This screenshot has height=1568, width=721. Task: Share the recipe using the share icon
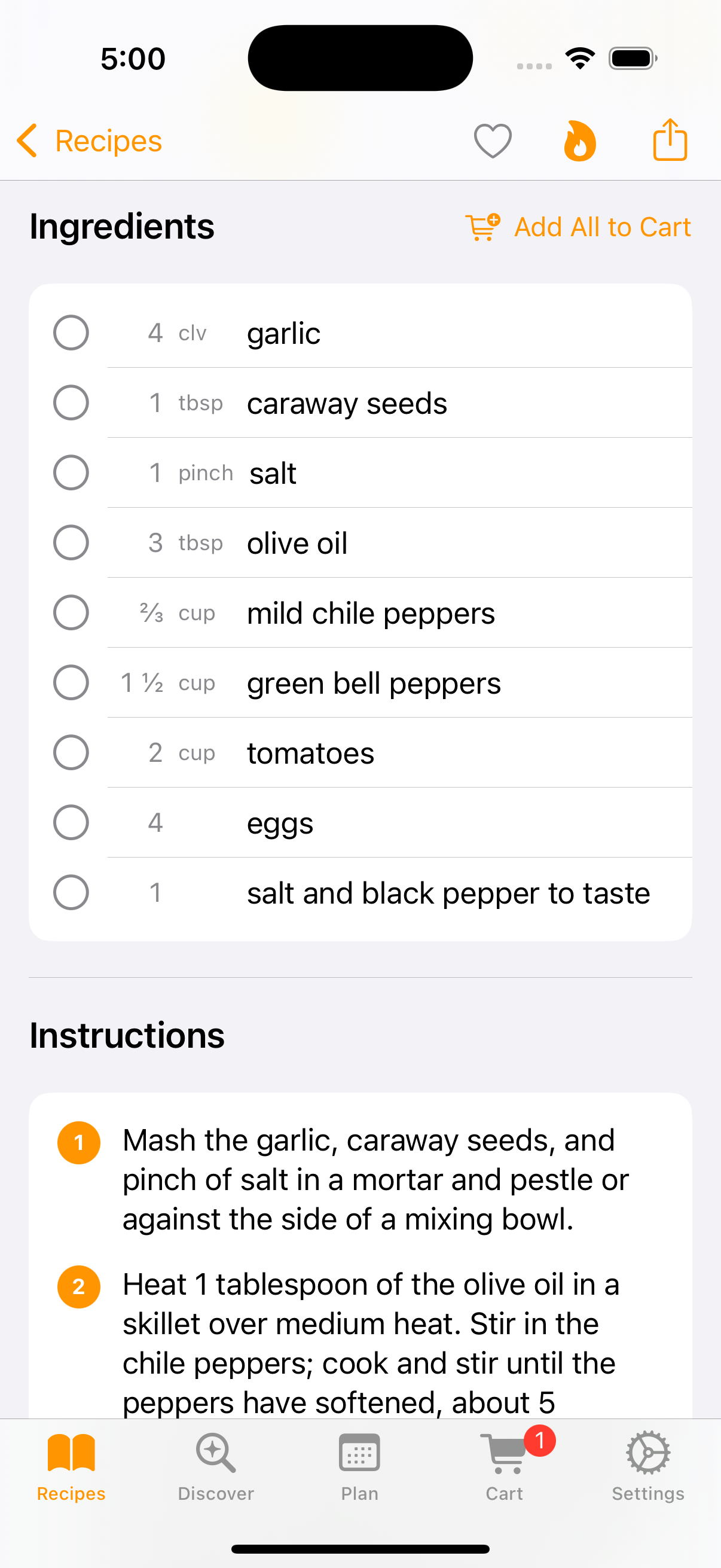pyautogui.click(x=670, y=140)
